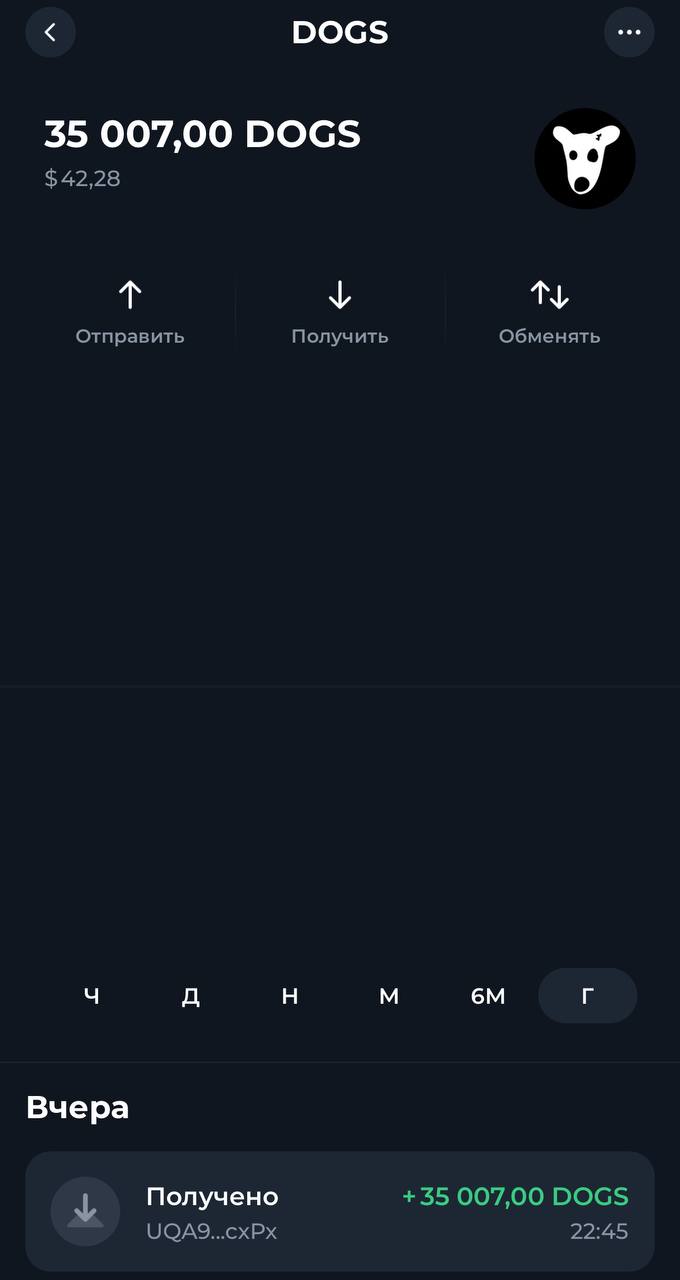Switch chart period to Ч
The width and height of the screenshot is (680, 1280).
tap(92, 996)
